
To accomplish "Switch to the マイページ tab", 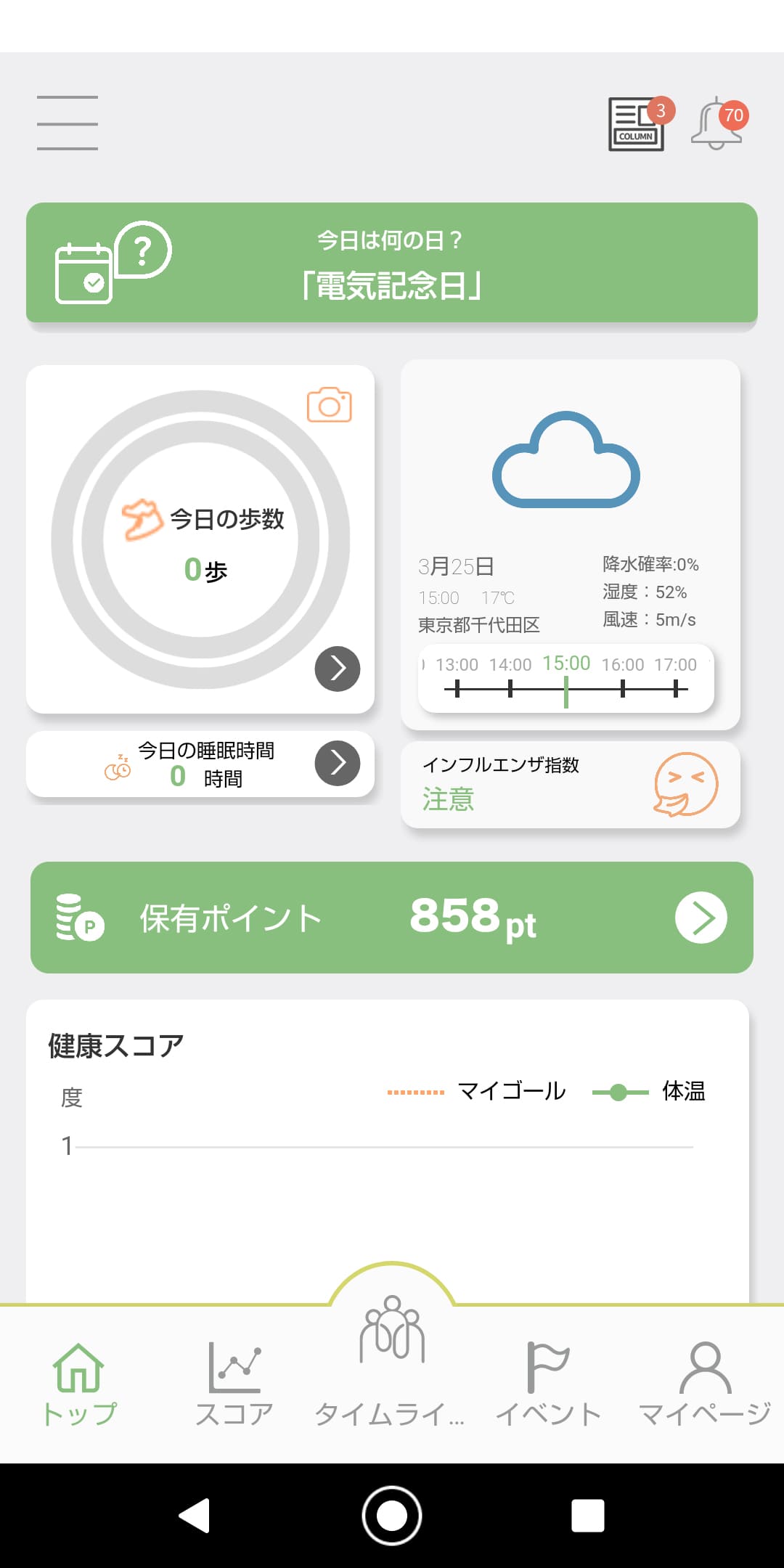I will (705, 1384).
